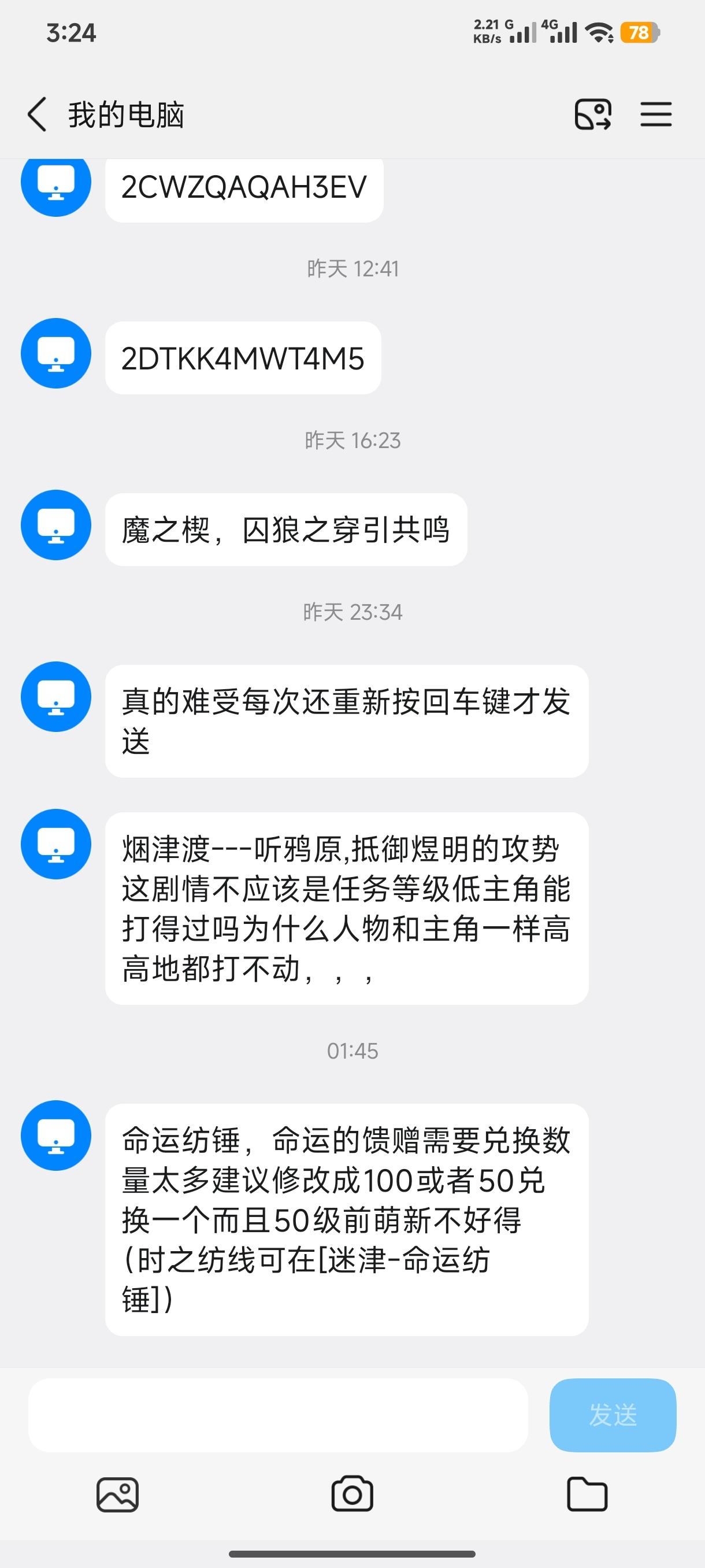The image size is (705, 1568).
Task: Go back from 我的电脑 chat
Action: pos(38,114)
